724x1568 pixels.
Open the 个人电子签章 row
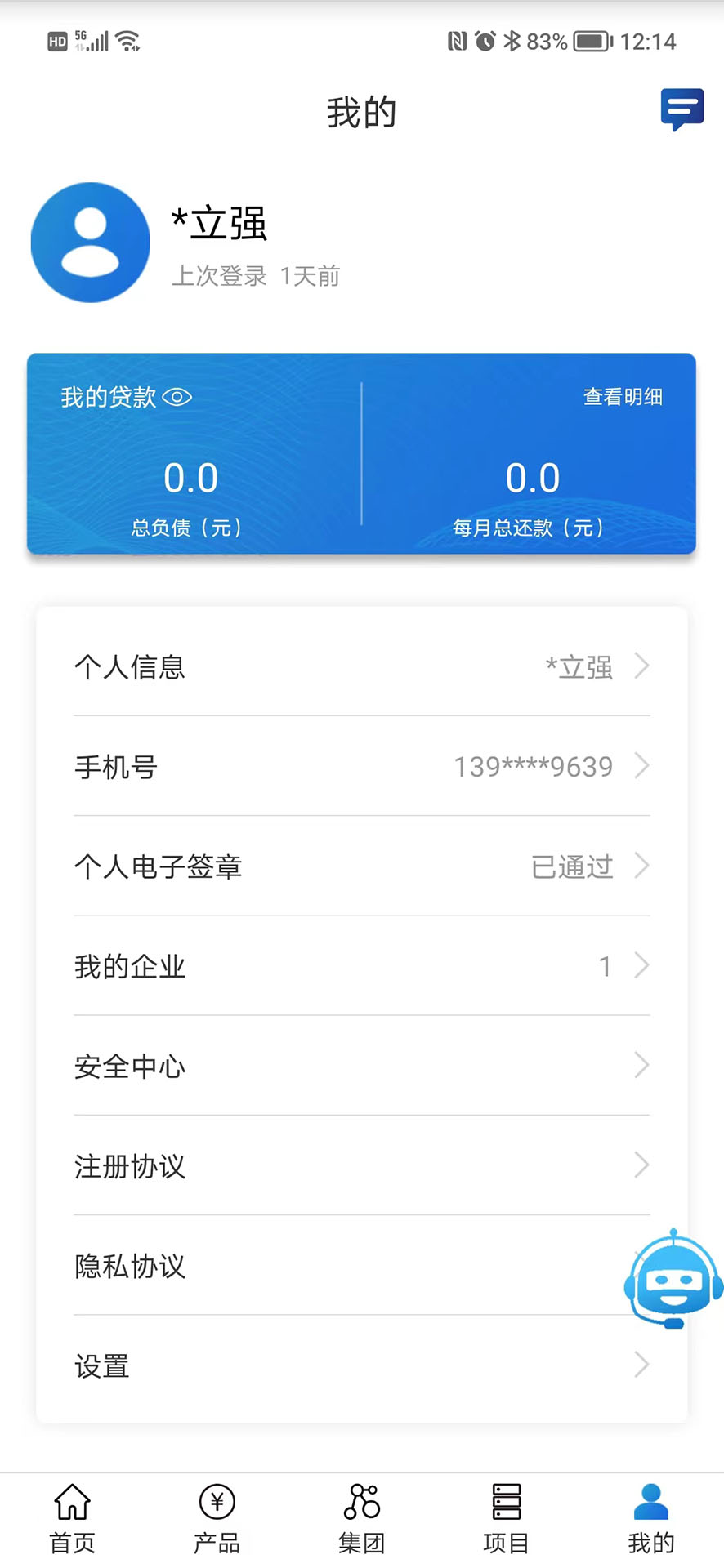tap(361, 866)
